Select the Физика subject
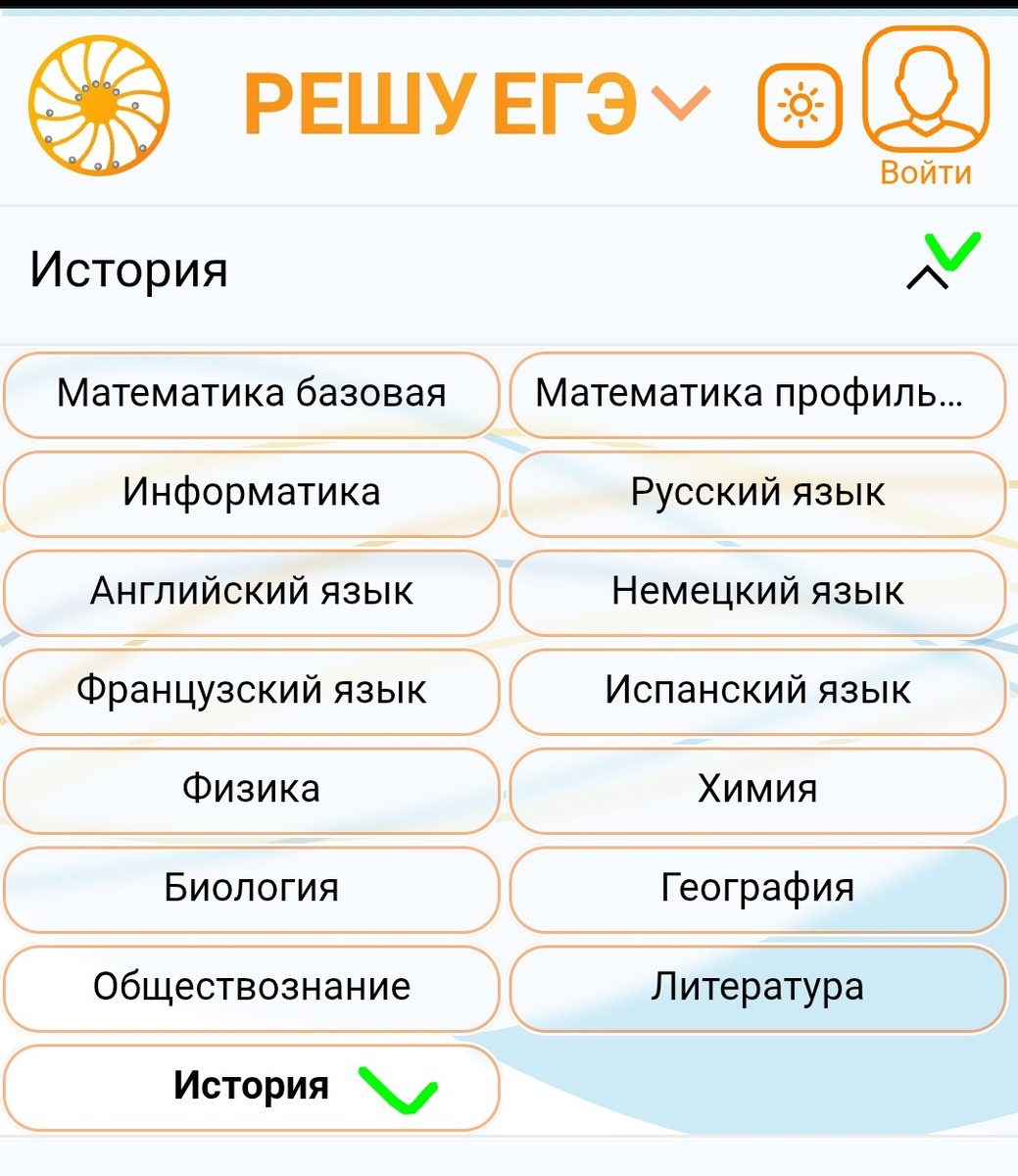 coord(251,791)
